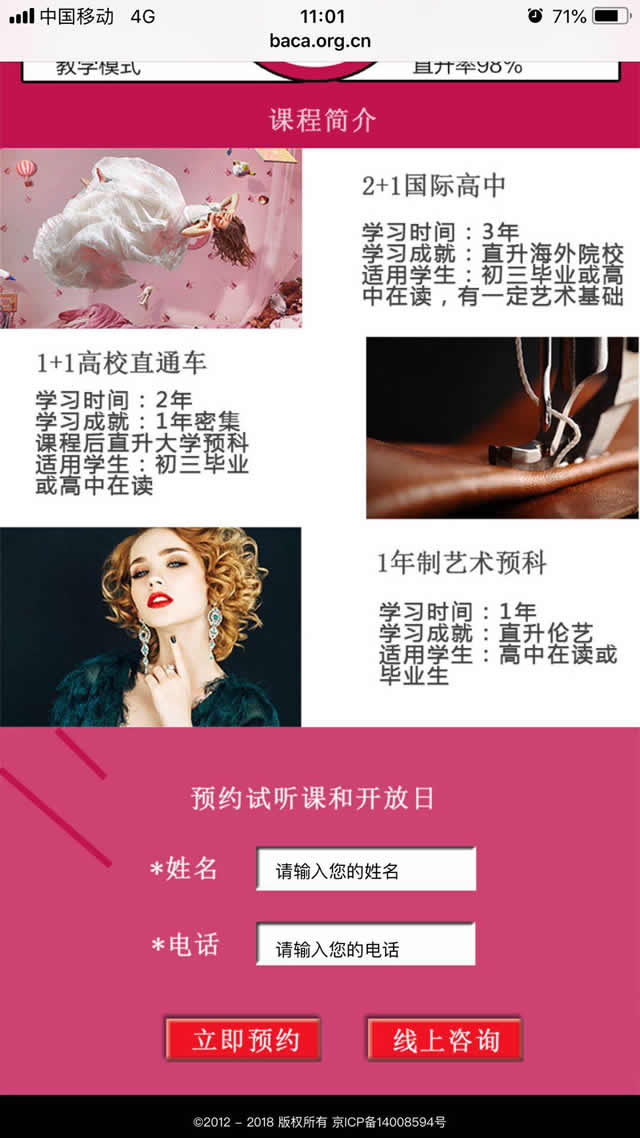Viewport: 640px width, 1138px height.
Task: Open 线上咨询 online consultation
Action: click(445, 1039)
